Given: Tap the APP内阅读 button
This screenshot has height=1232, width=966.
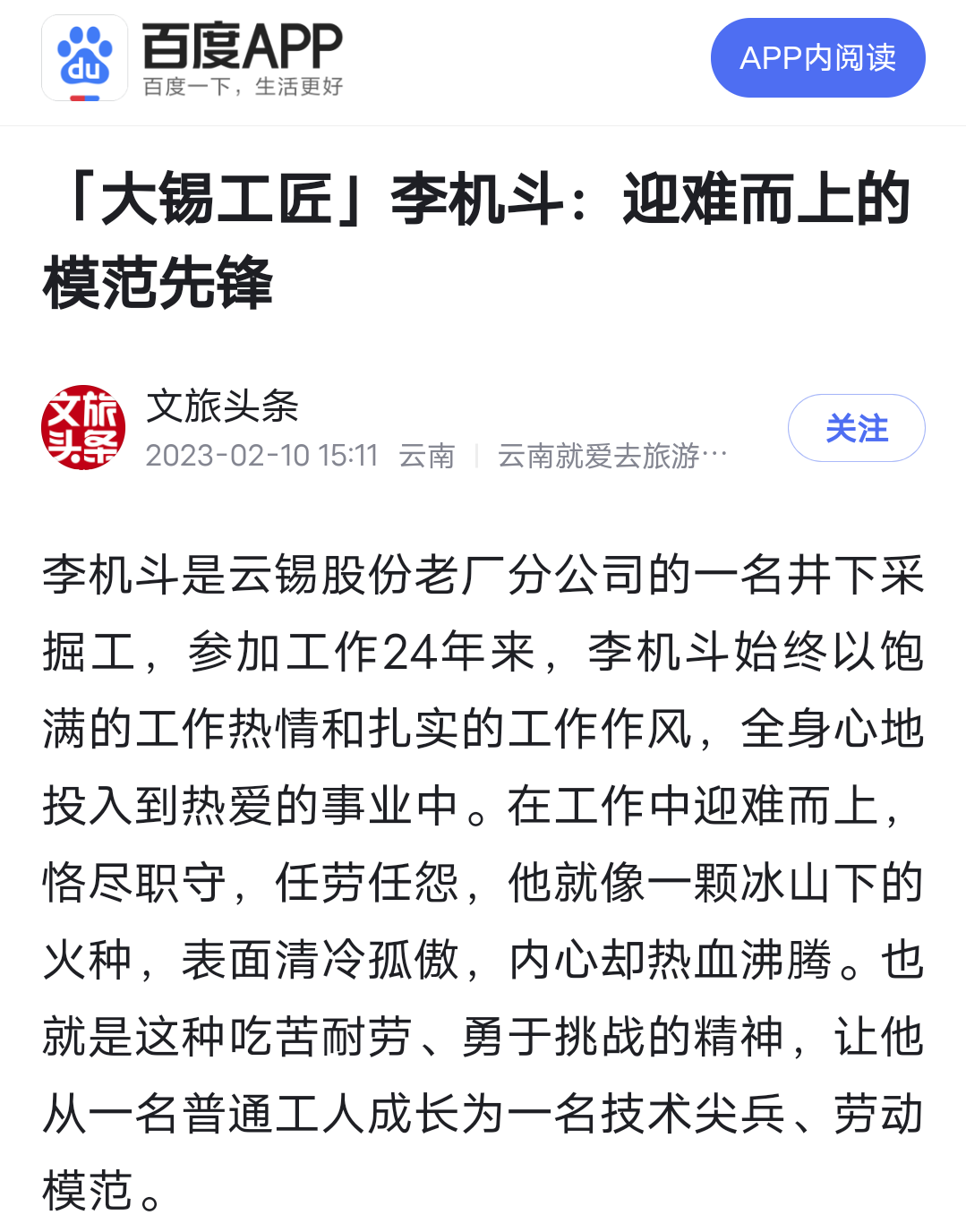Looking at the screenshot, I should point(817,58).
